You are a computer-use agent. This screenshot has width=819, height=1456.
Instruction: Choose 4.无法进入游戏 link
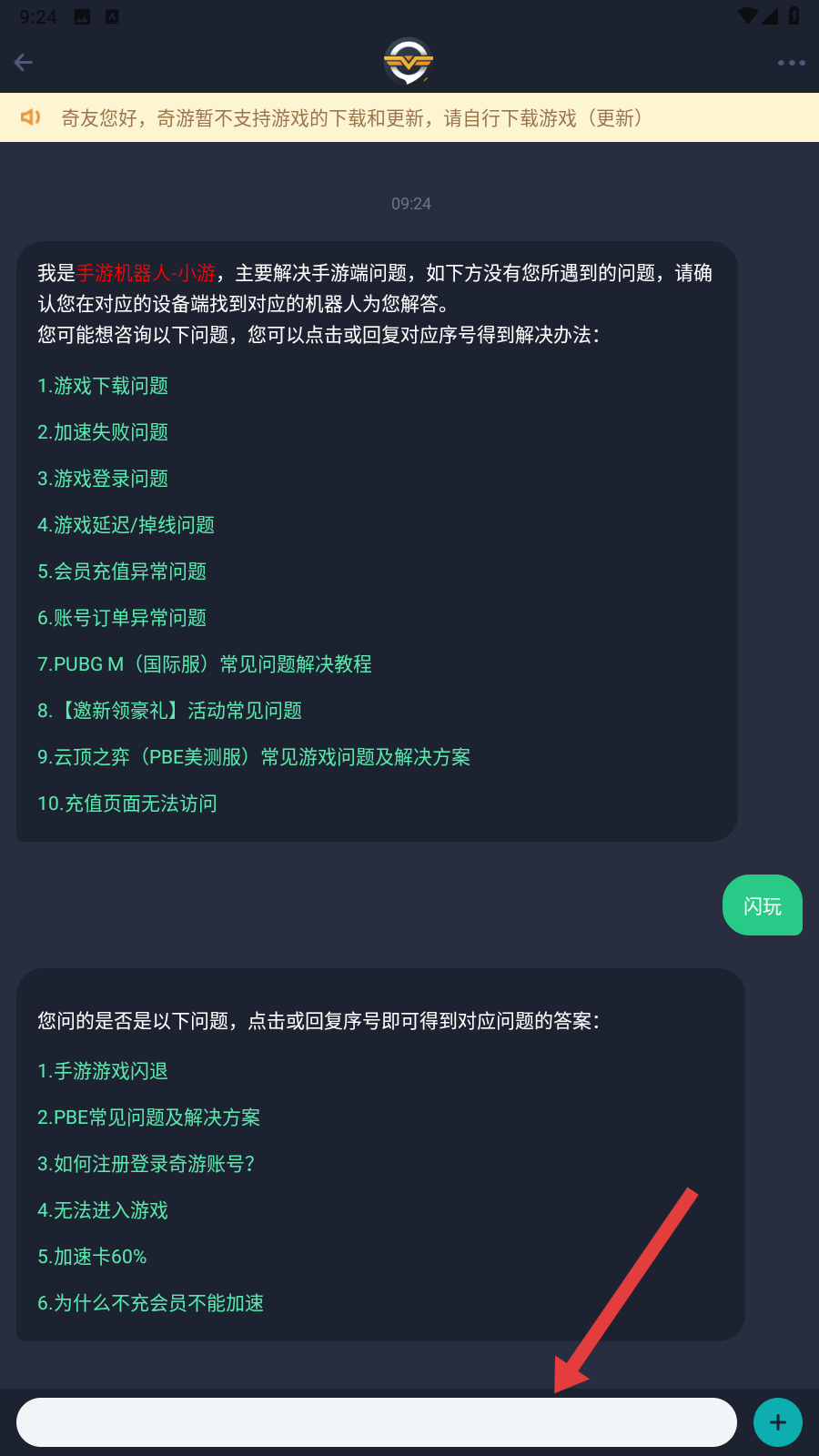(x=103, y=1210)
